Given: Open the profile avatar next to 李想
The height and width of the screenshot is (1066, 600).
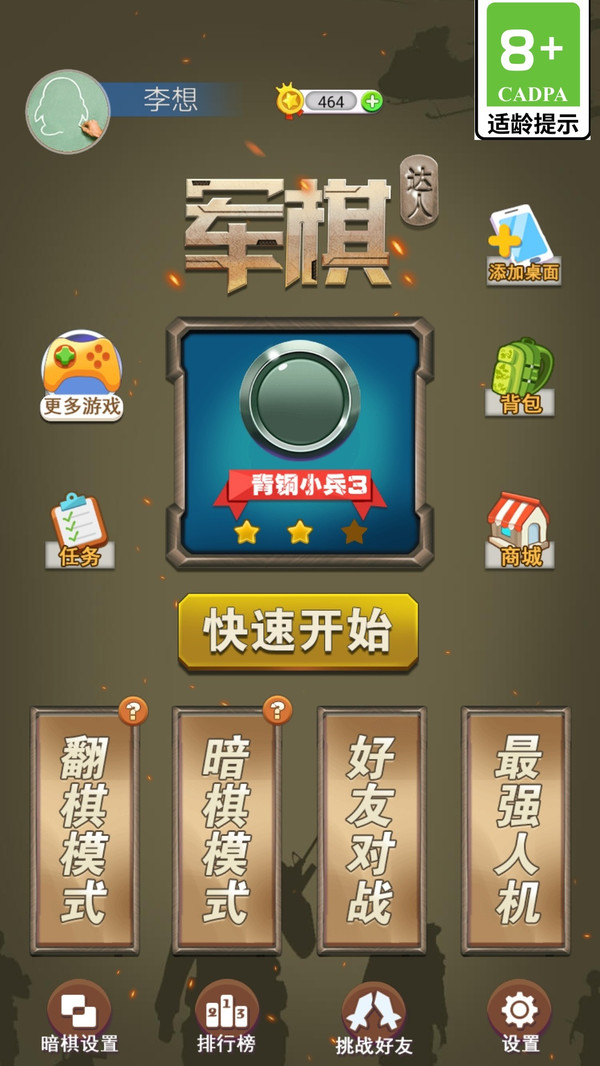Looking at the screenshot, I should tap(67, 111).
